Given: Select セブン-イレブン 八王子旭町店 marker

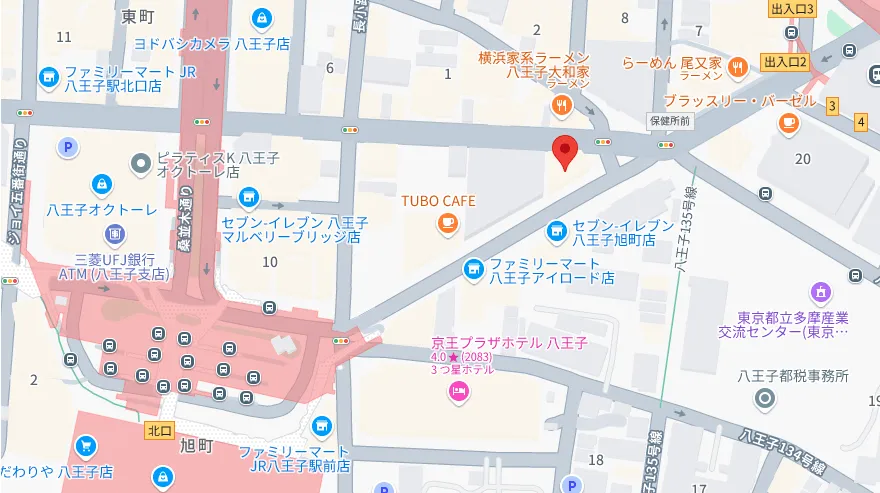Looking at the screenshot, I should point(557,231).
